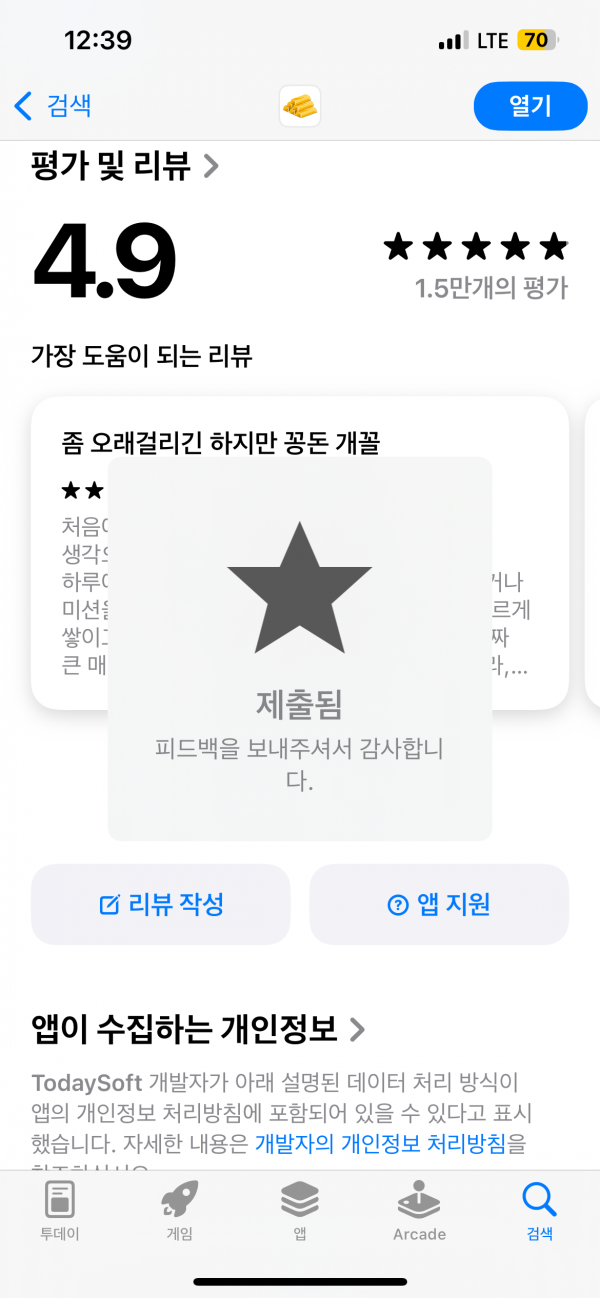Go back to 검색 results

pyautogui.click(x=53, y=106)
